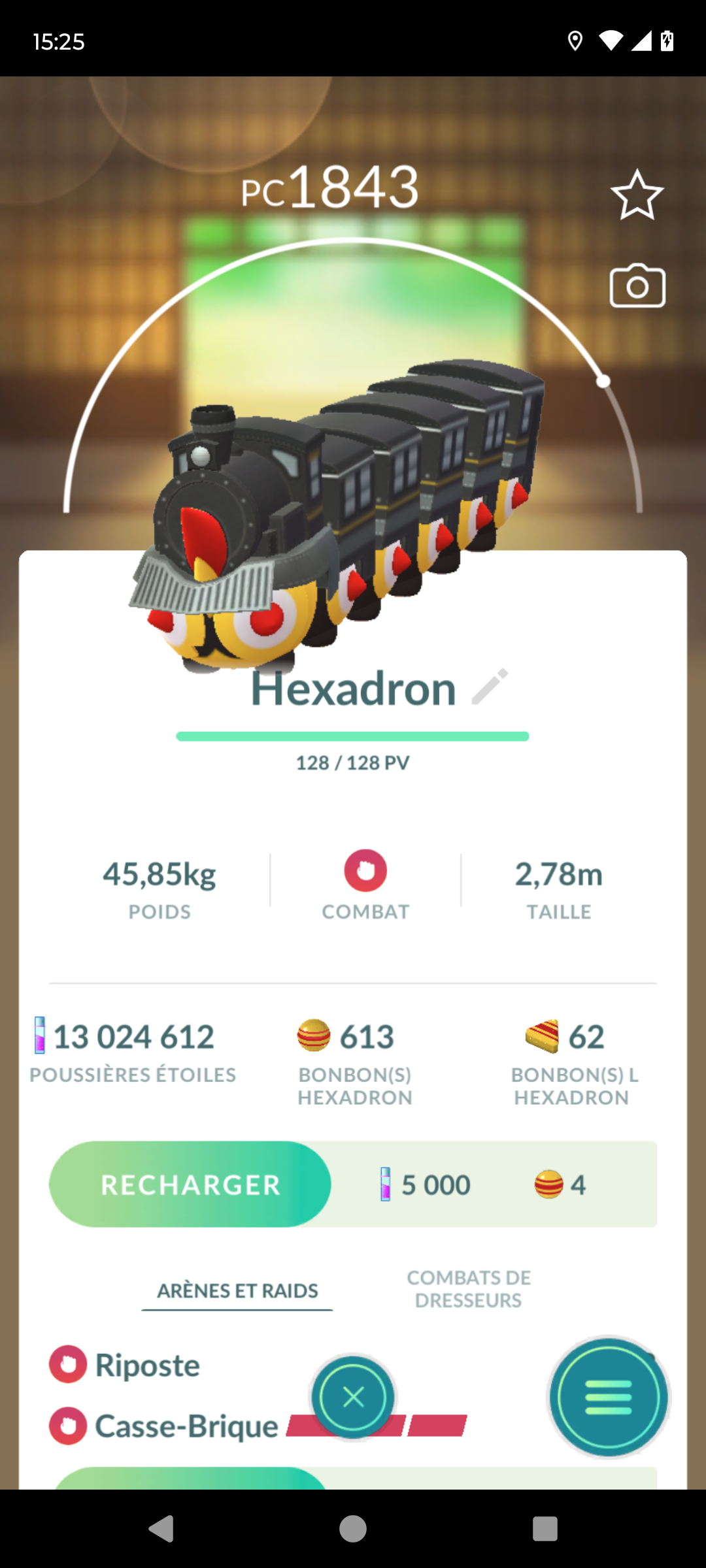This screenshot has height=1568, width=706.
Task: Edit Hexadron's nickname with the pencil
Action: click(x=490, y=687)
